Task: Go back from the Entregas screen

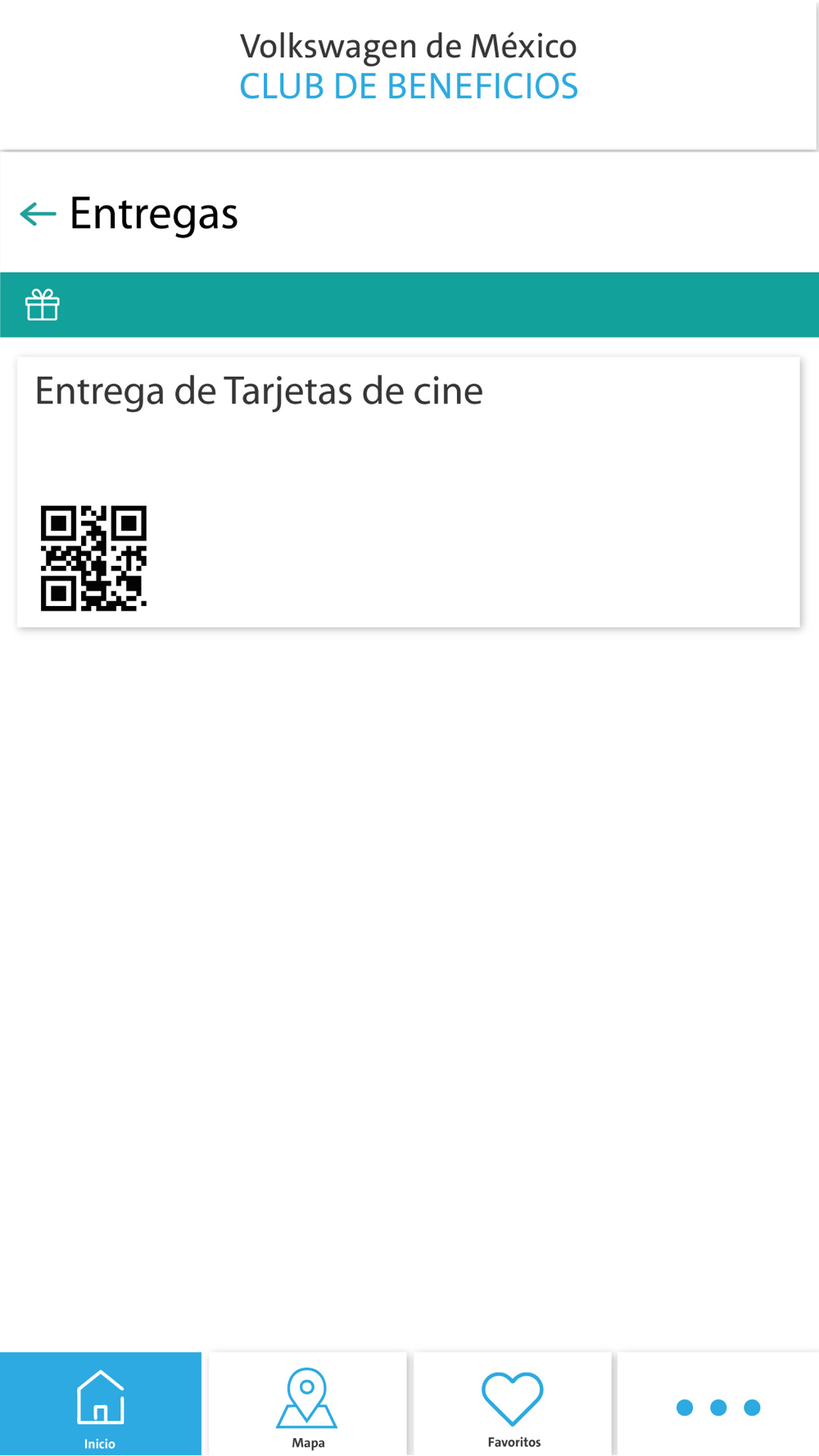Action: pyautogui.click(x=38, y=214)
